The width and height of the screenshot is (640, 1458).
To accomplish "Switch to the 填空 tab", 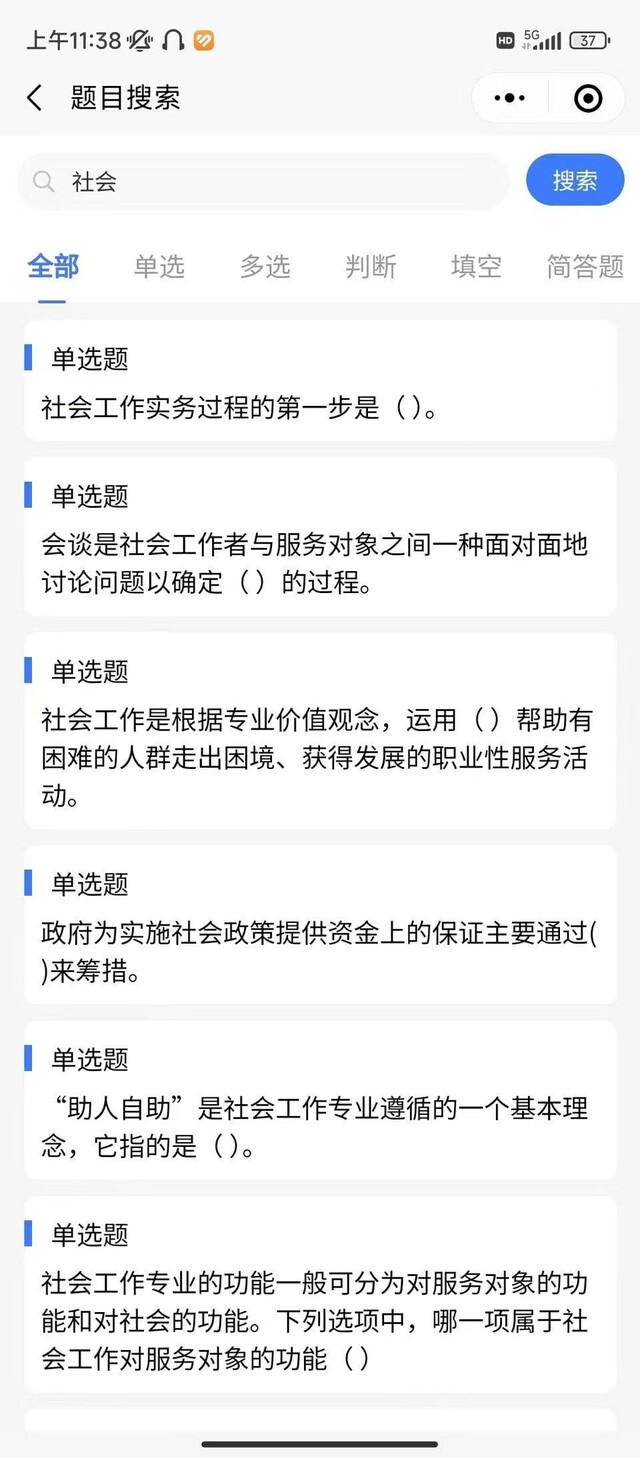I will pyautogui.click(x=476, y=266).
